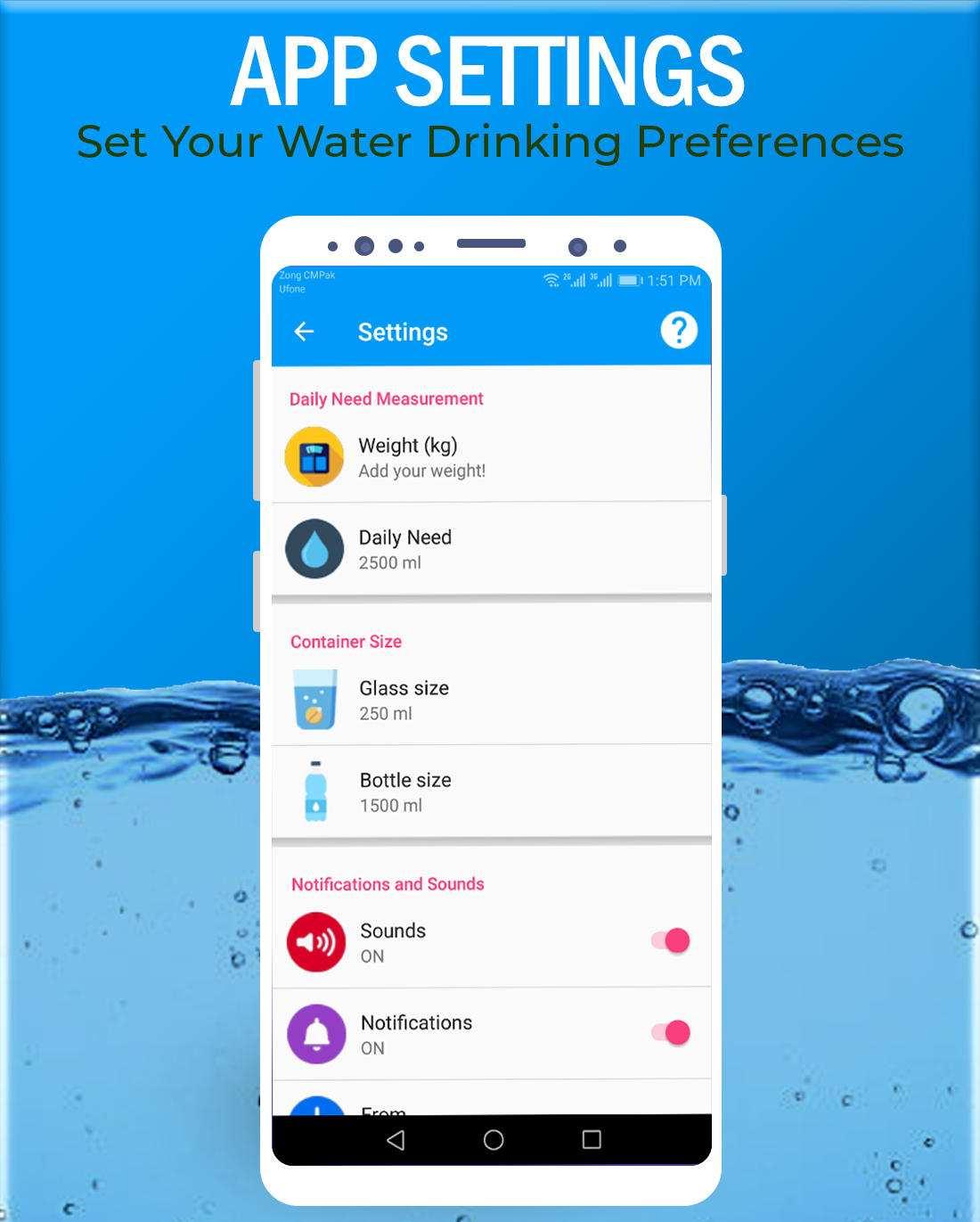The height and width of the screenshot is (1222, 980).
Task: Tap the purple Notifications bell icon
Action: (315, 1034)
